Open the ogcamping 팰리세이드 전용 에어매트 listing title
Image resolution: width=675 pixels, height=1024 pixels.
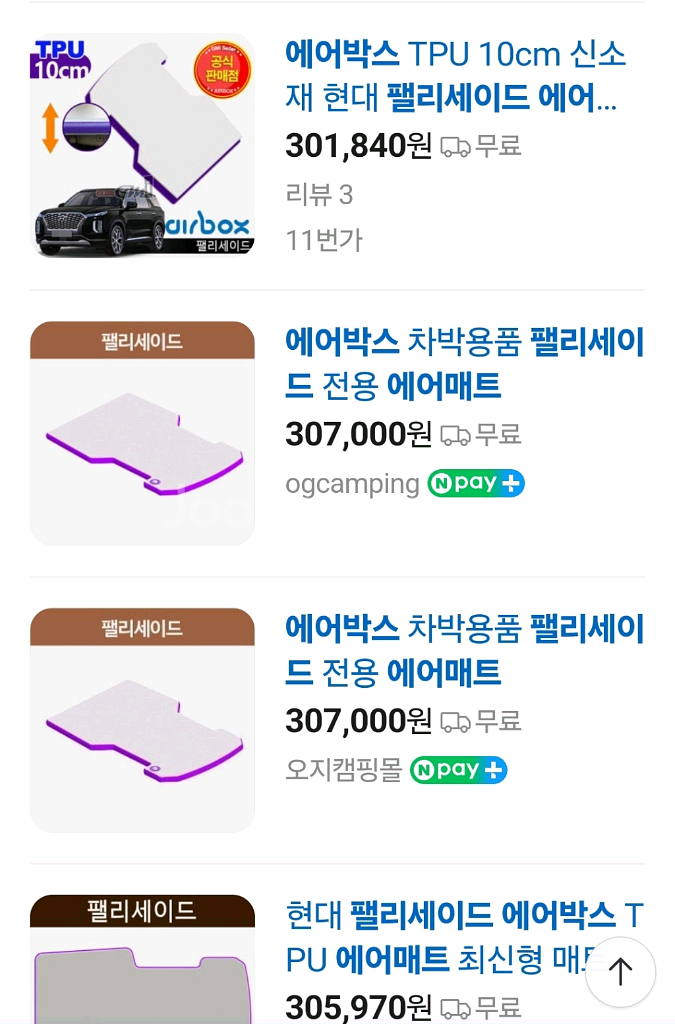click(464, 364)
